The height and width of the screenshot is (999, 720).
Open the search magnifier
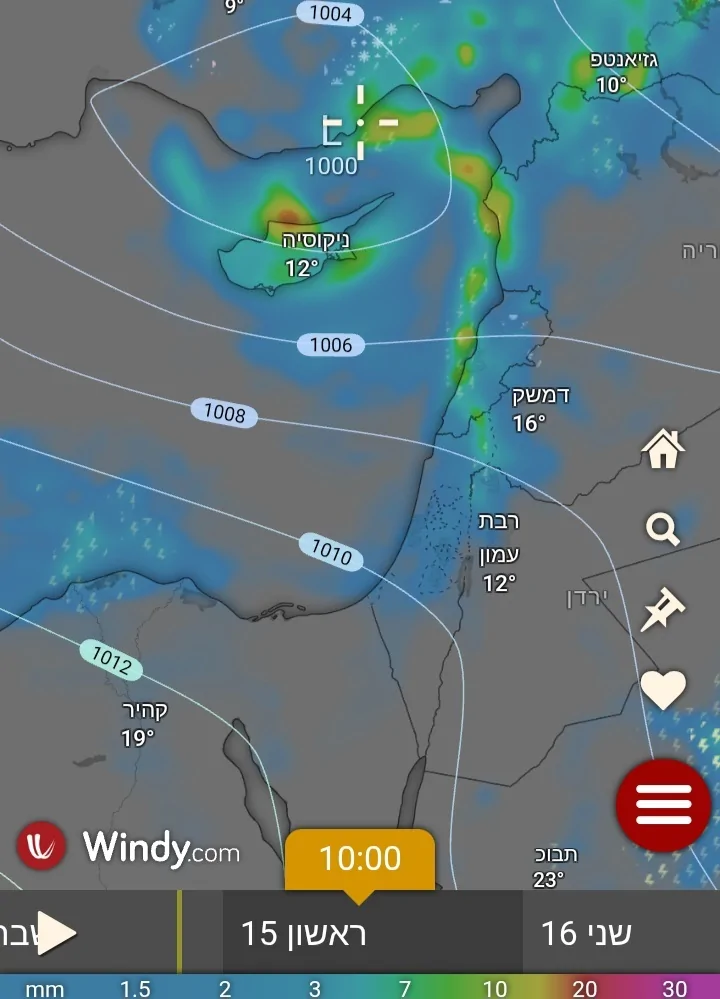click(662, 528)
